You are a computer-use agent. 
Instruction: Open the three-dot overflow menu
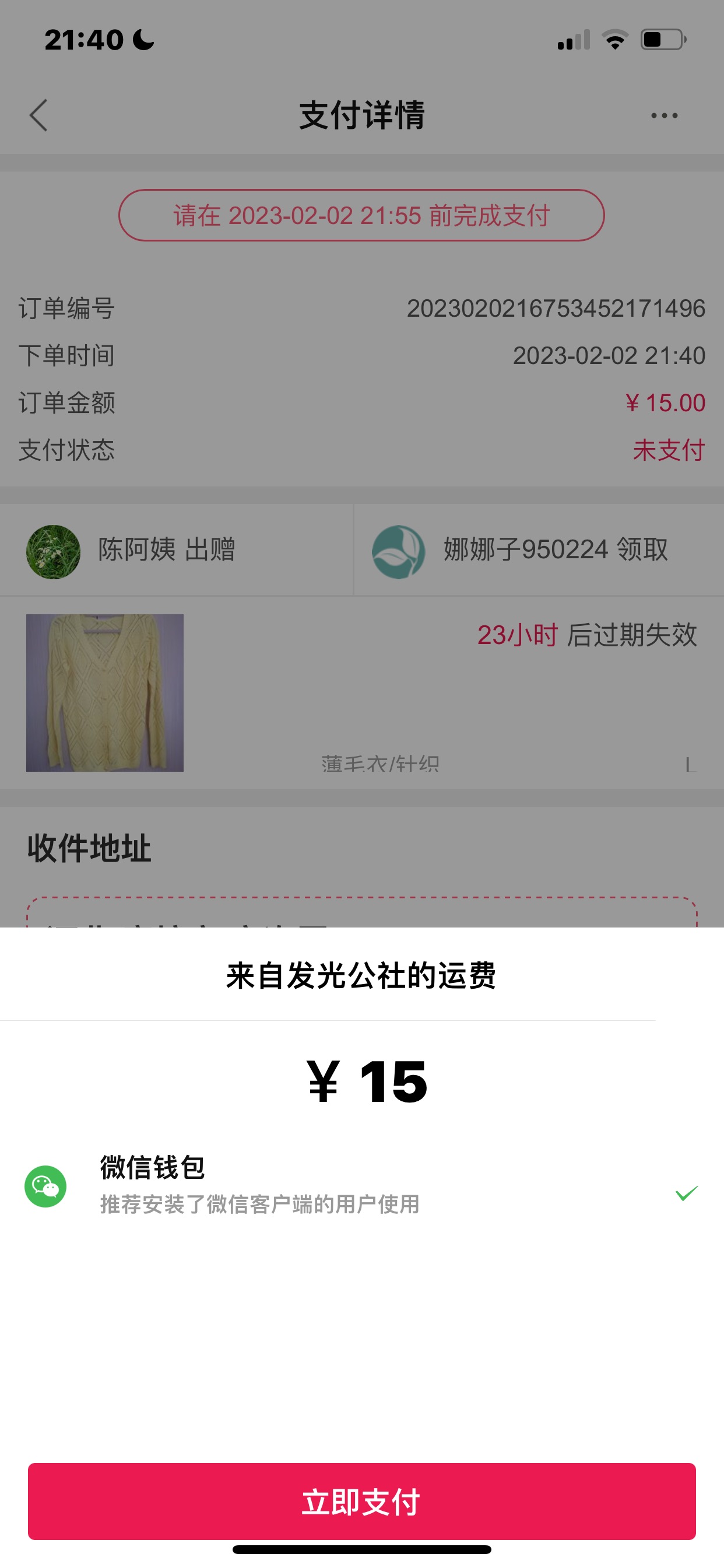coord(665,115)
